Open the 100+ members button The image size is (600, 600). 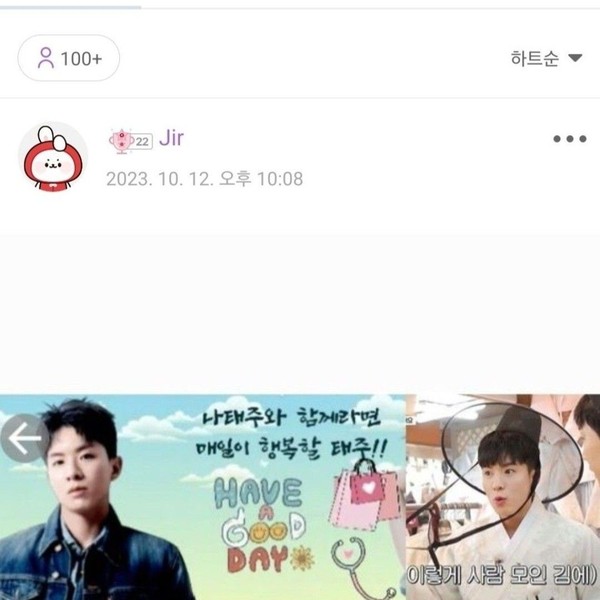[x=68, y=58]
